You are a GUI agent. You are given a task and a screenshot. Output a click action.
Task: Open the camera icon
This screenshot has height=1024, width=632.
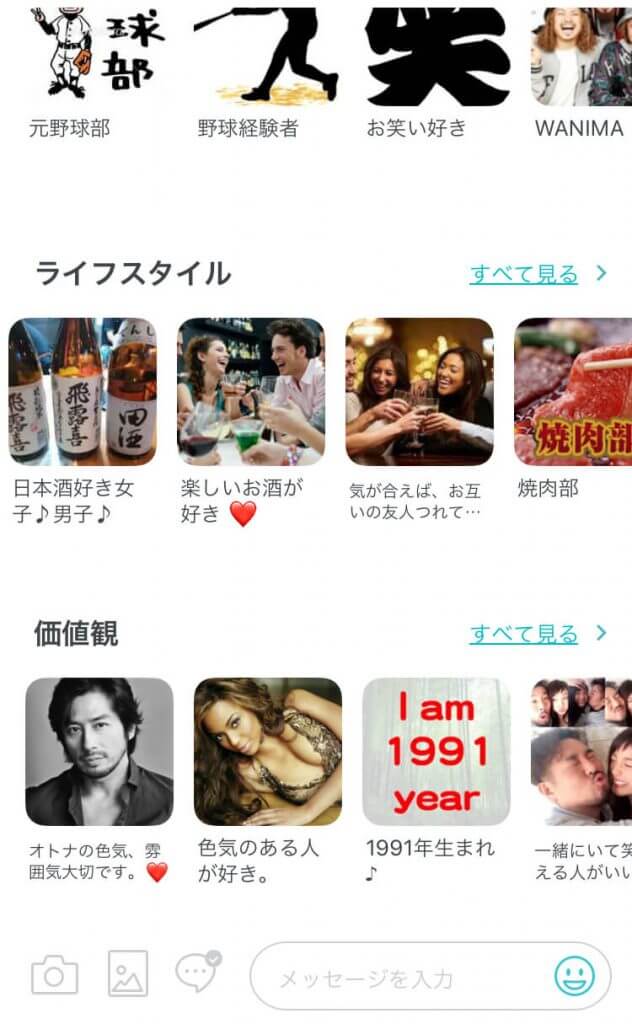click(54, 974)
